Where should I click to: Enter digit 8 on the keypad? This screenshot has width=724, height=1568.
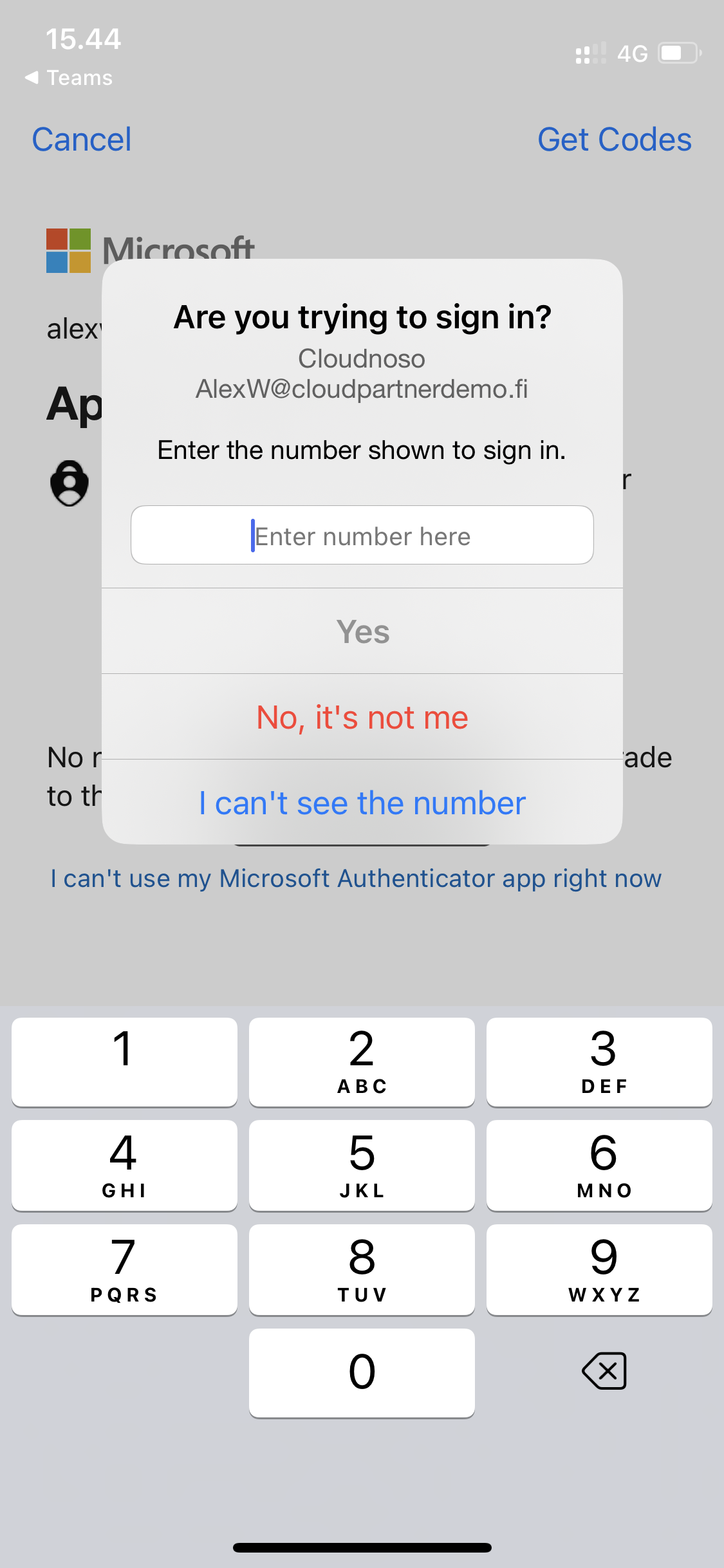[x=362, y=1269]
